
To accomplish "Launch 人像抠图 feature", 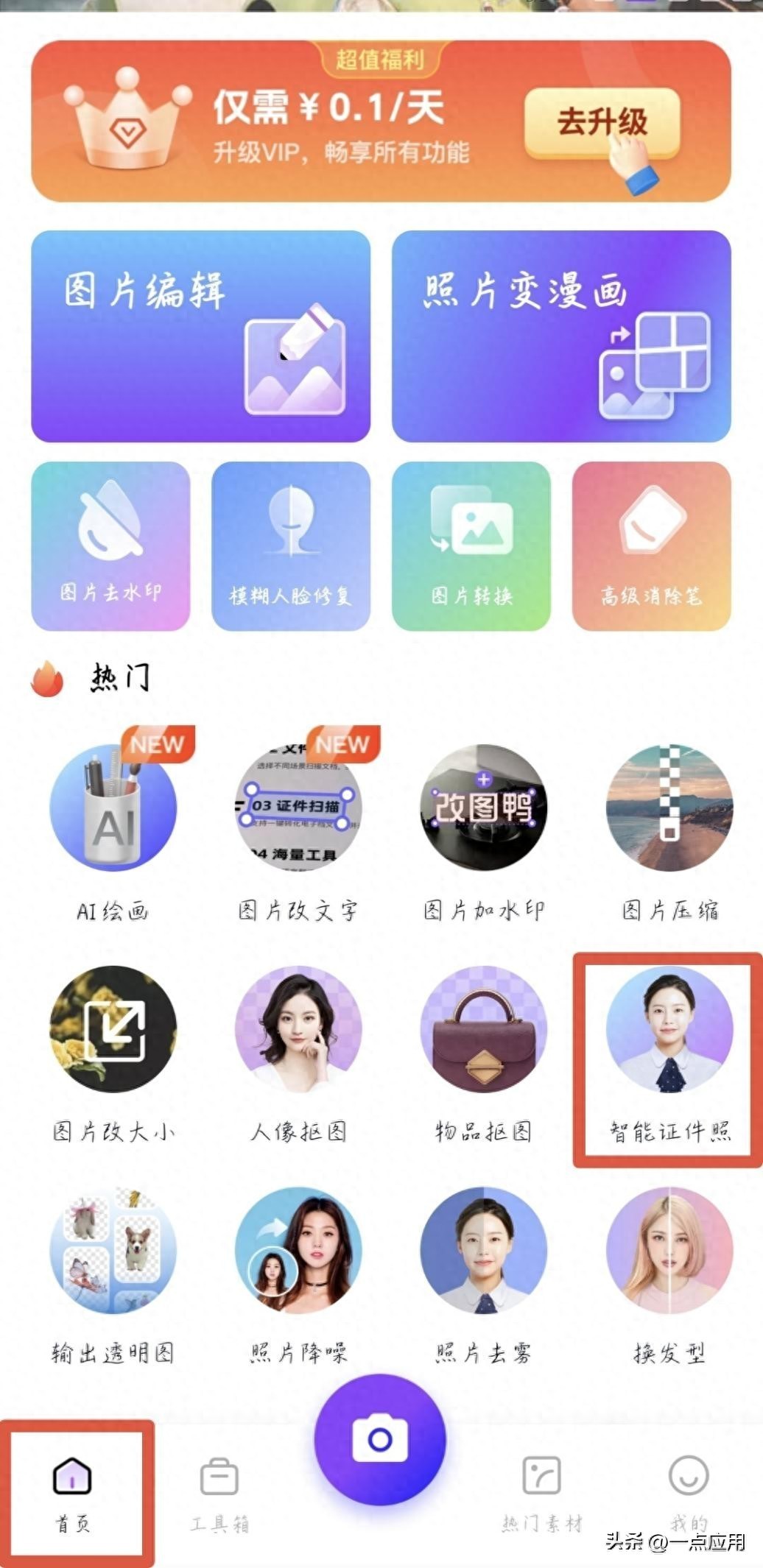I will [298, 1028].
